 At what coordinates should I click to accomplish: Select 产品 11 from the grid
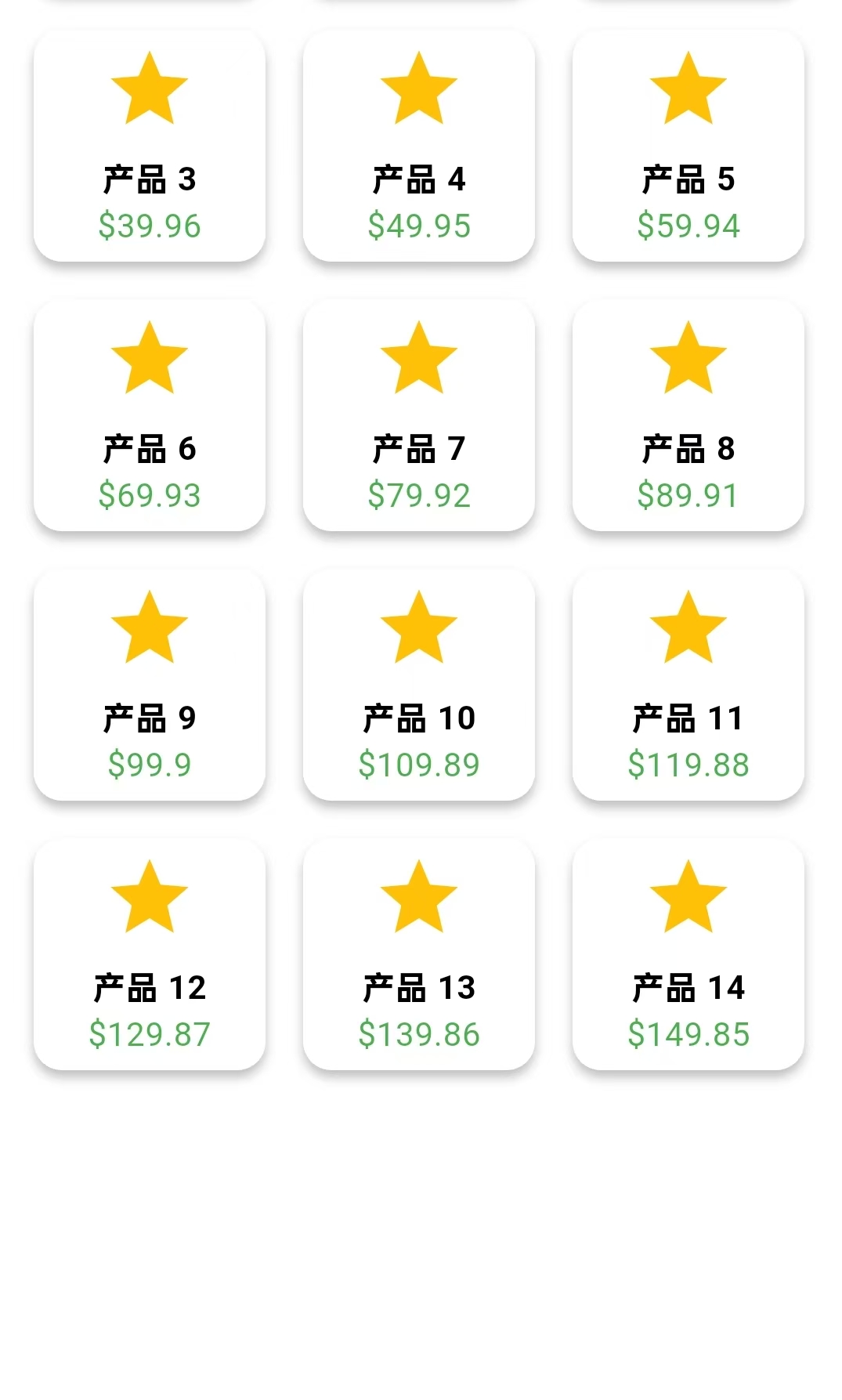point(688,686)
